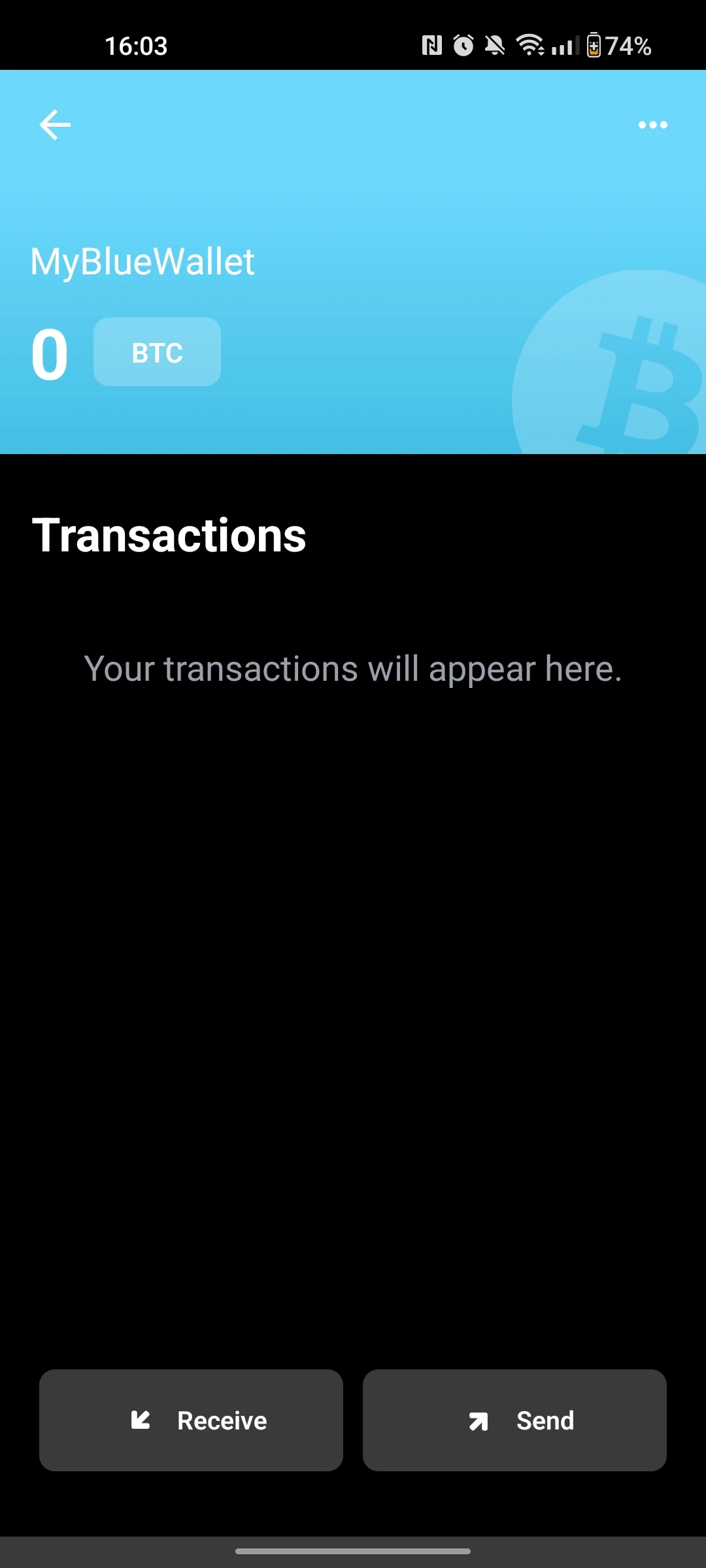Toggle the wallet balance visibility
This screenshot has width=706, height=1568.
coord(50,355)
